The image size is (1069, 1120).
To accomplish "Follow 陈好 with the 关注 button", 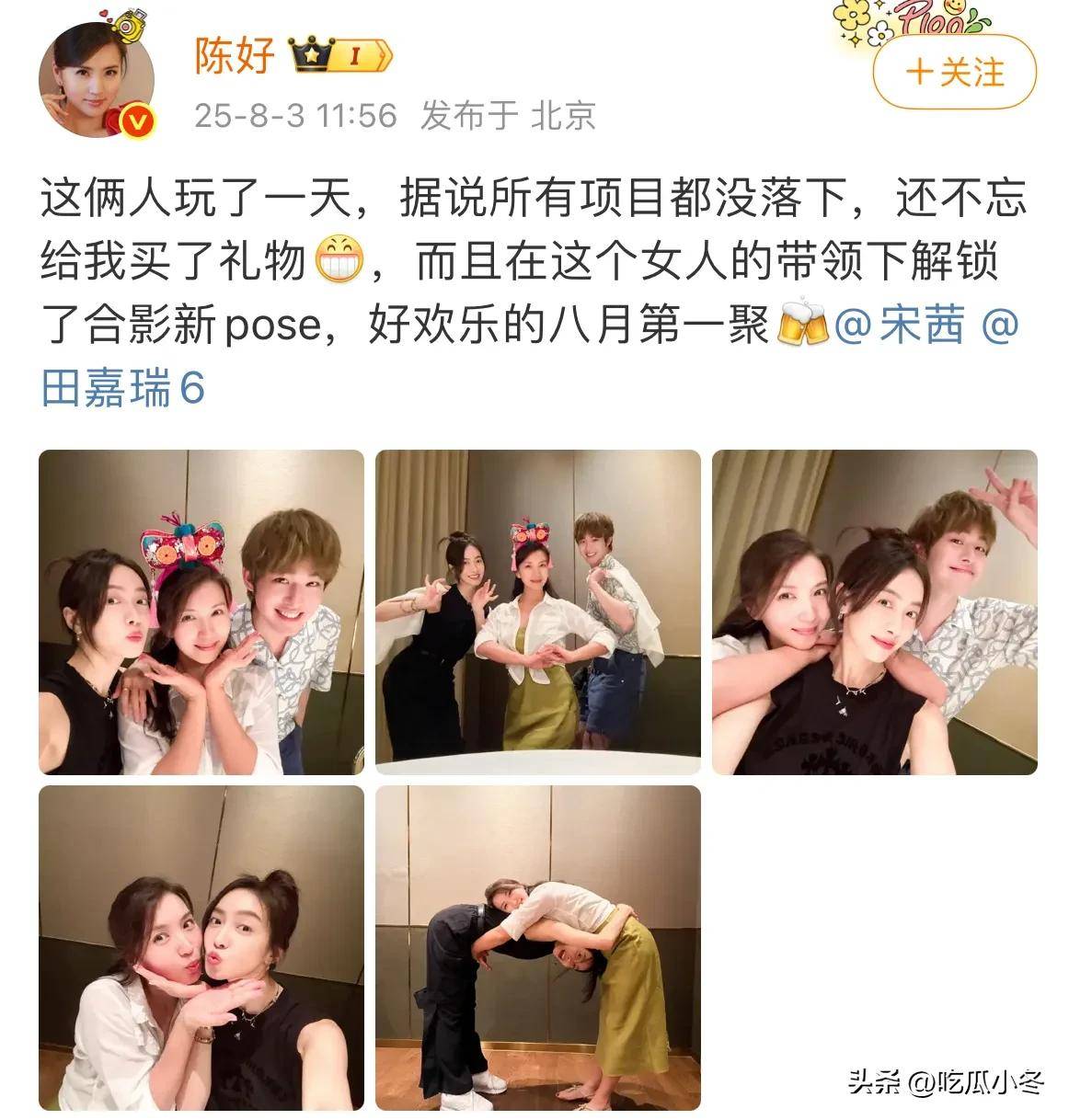I will point(954,72).
